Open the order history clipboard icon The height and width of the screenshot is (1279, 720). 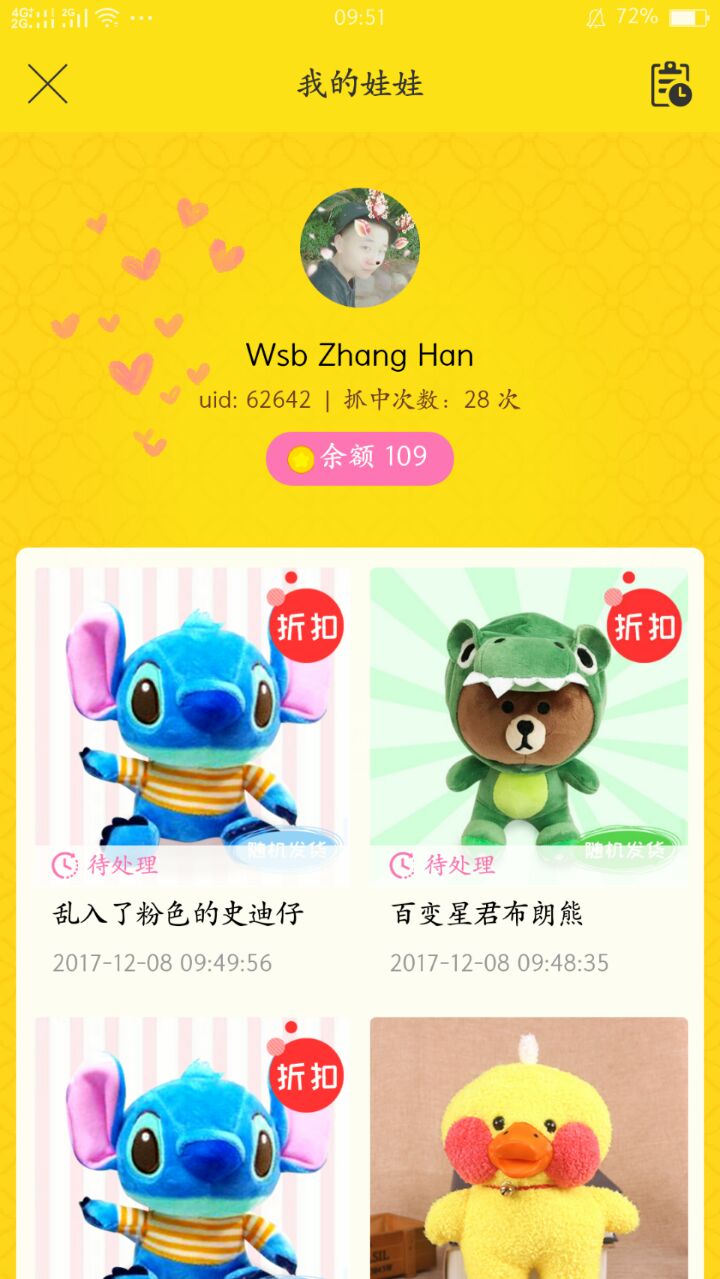[x=670, y=84]
